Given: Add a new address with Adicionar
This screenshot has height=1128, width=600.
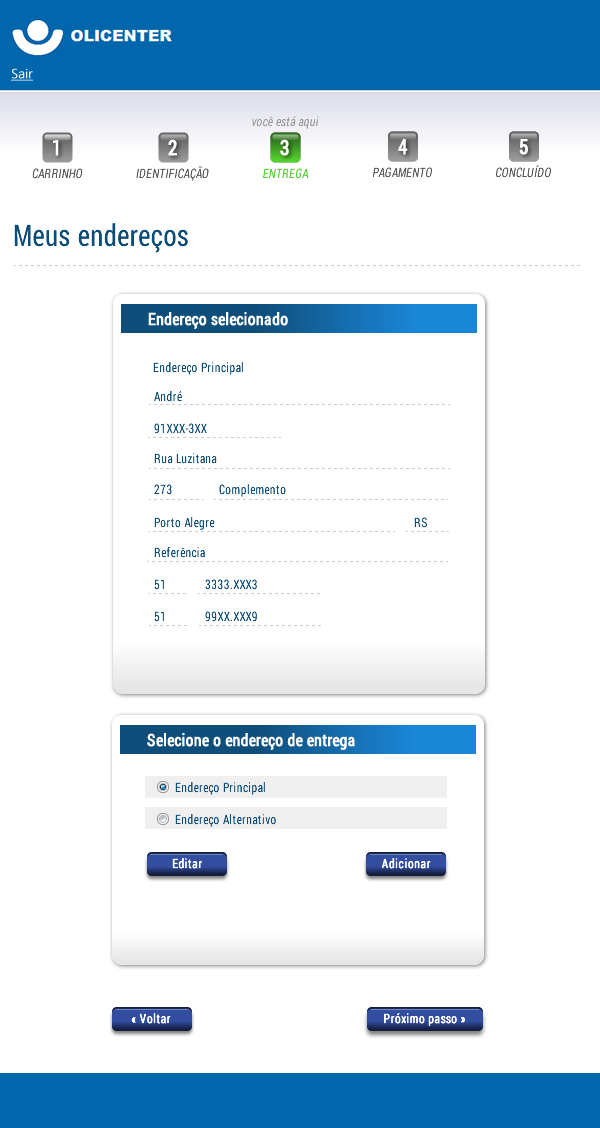Looking at the screenshot, I should [405, 864].
